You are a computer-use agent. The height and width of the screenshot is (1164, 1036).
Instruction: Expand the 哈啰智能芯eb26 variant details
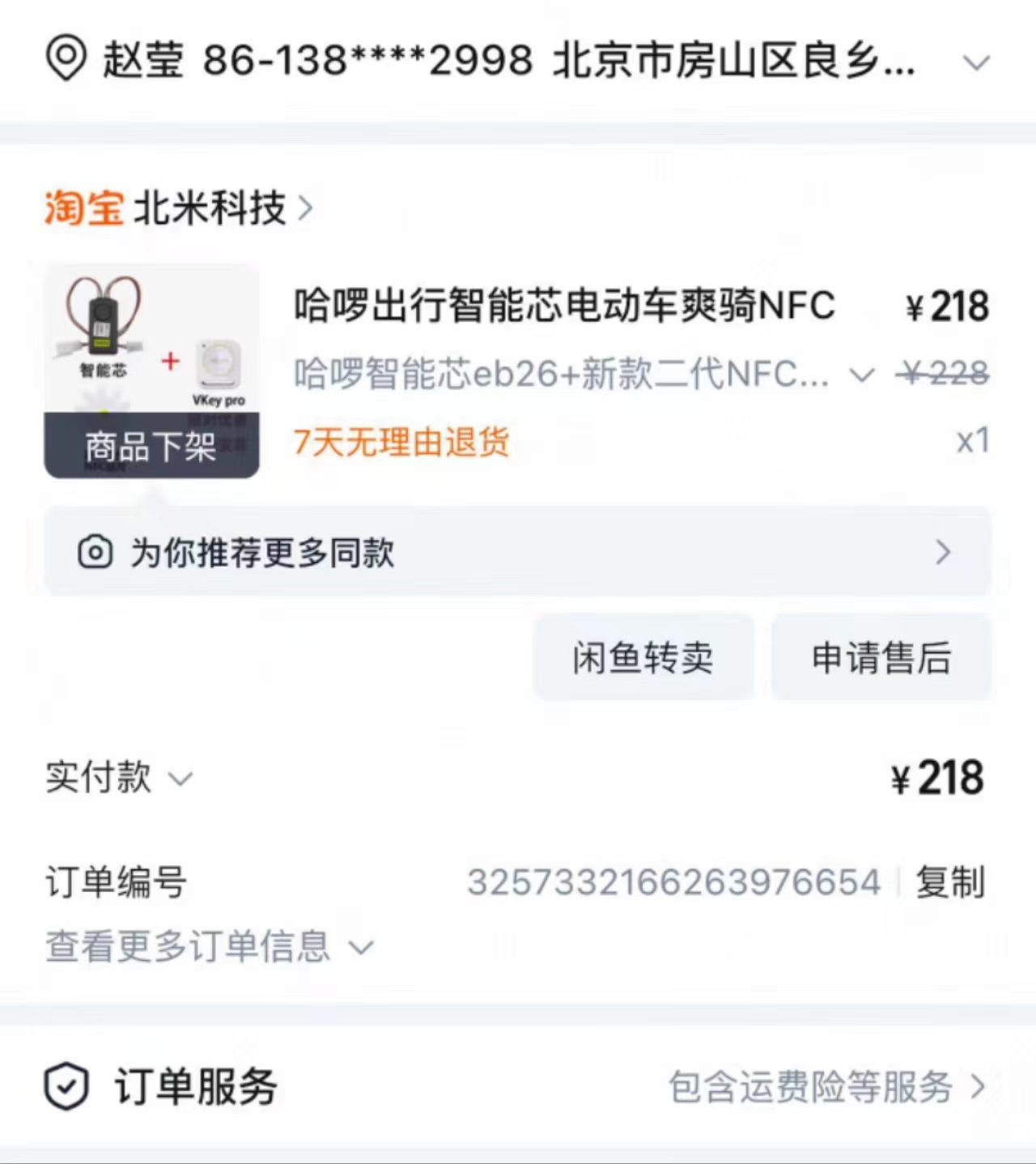pyautogui.click(x=861, y=375)
